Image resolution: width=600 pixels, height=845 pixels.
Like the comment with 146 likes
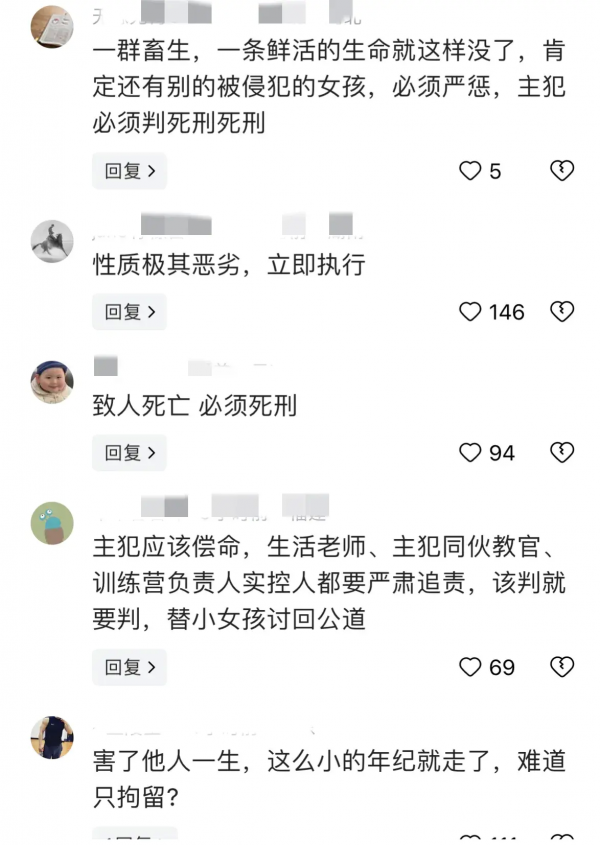470,312
